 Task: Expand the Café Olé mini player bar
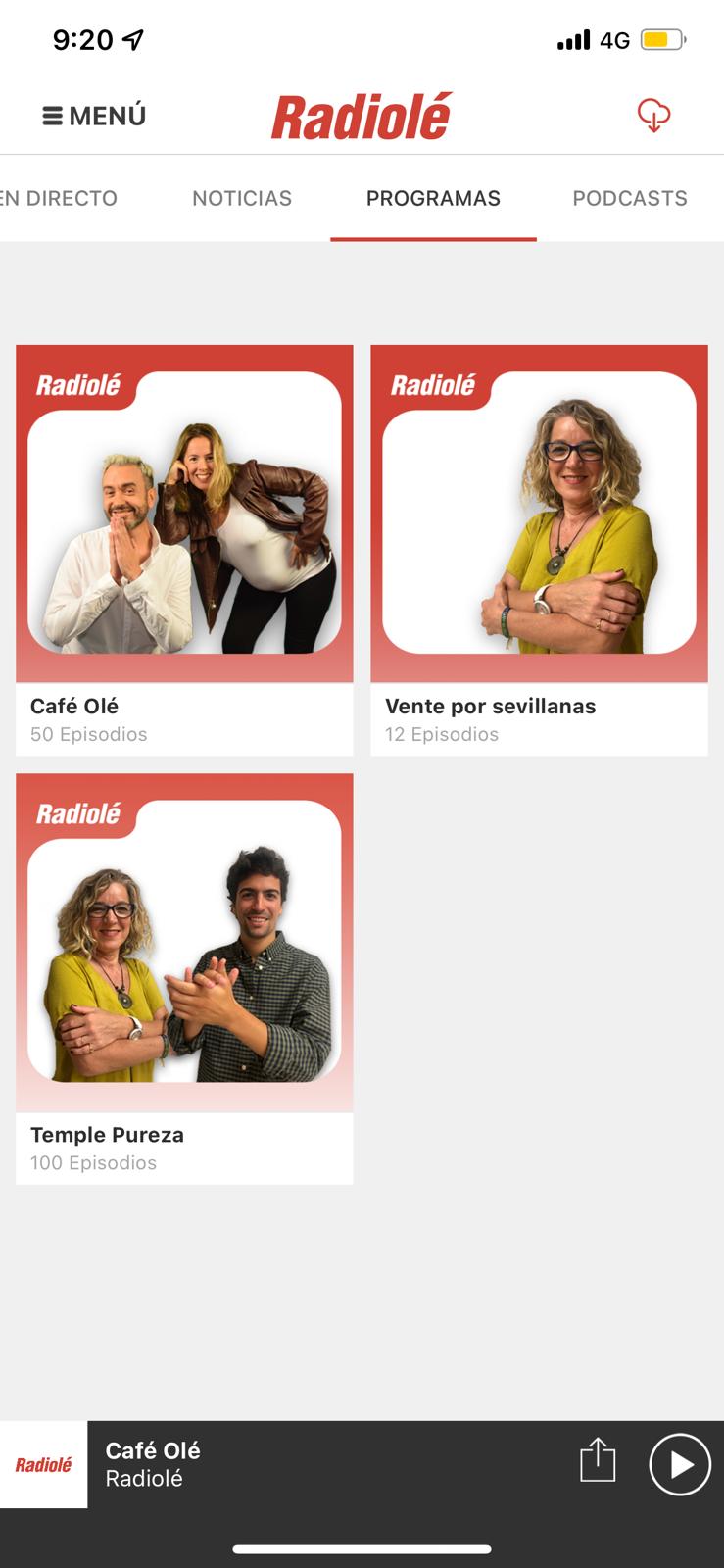[x=323, y=1464]
